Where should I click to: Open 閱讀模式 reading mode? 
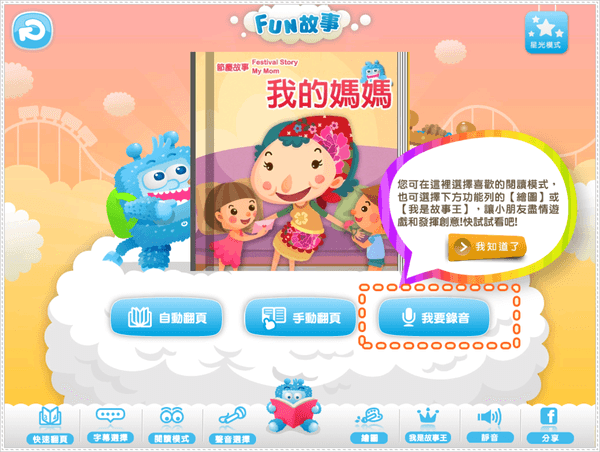point(171,424)
